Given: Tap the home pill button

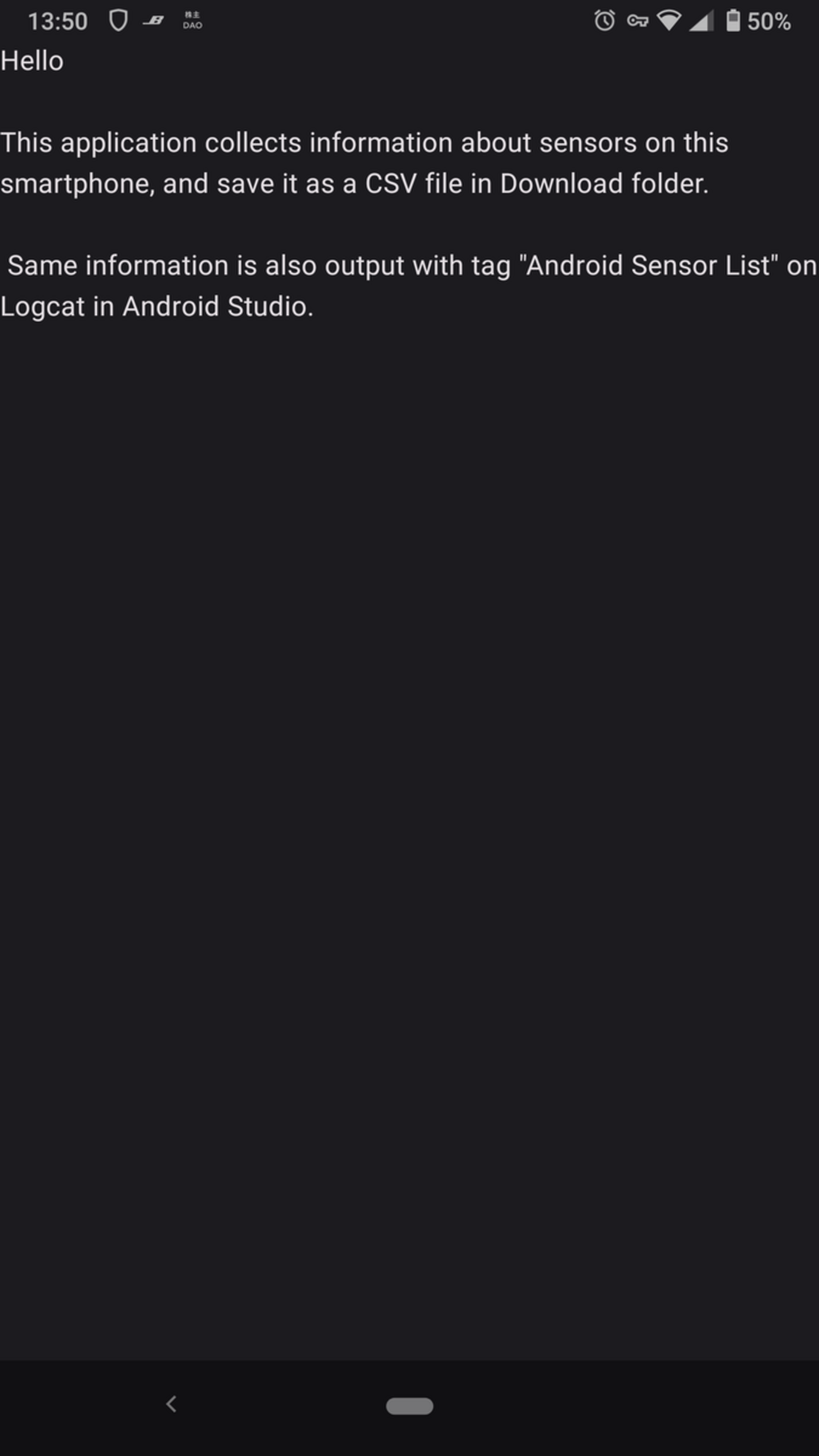Looking at the screenshot, I should click(409, 1406).
